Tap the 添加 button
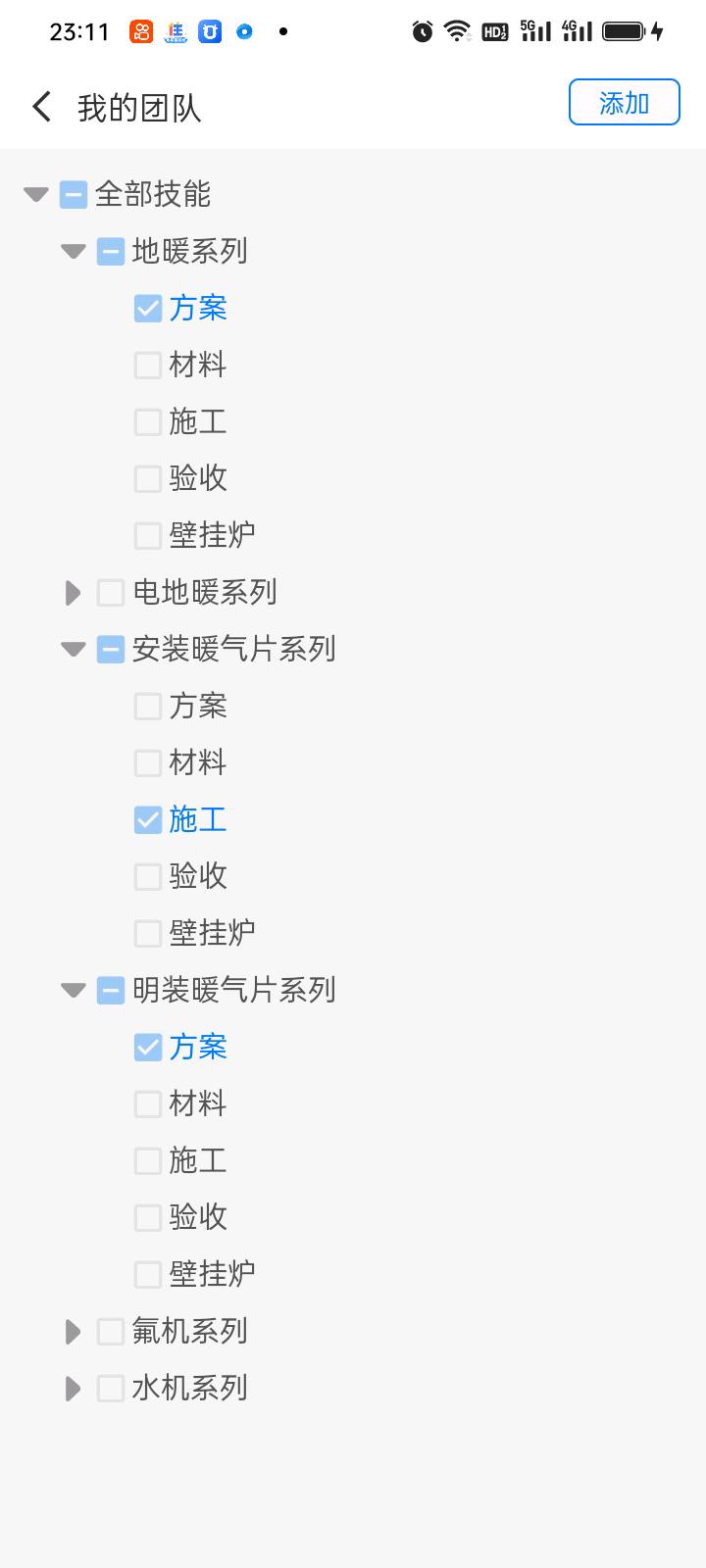The image size is (706, 1568). (x=625, y=102)
